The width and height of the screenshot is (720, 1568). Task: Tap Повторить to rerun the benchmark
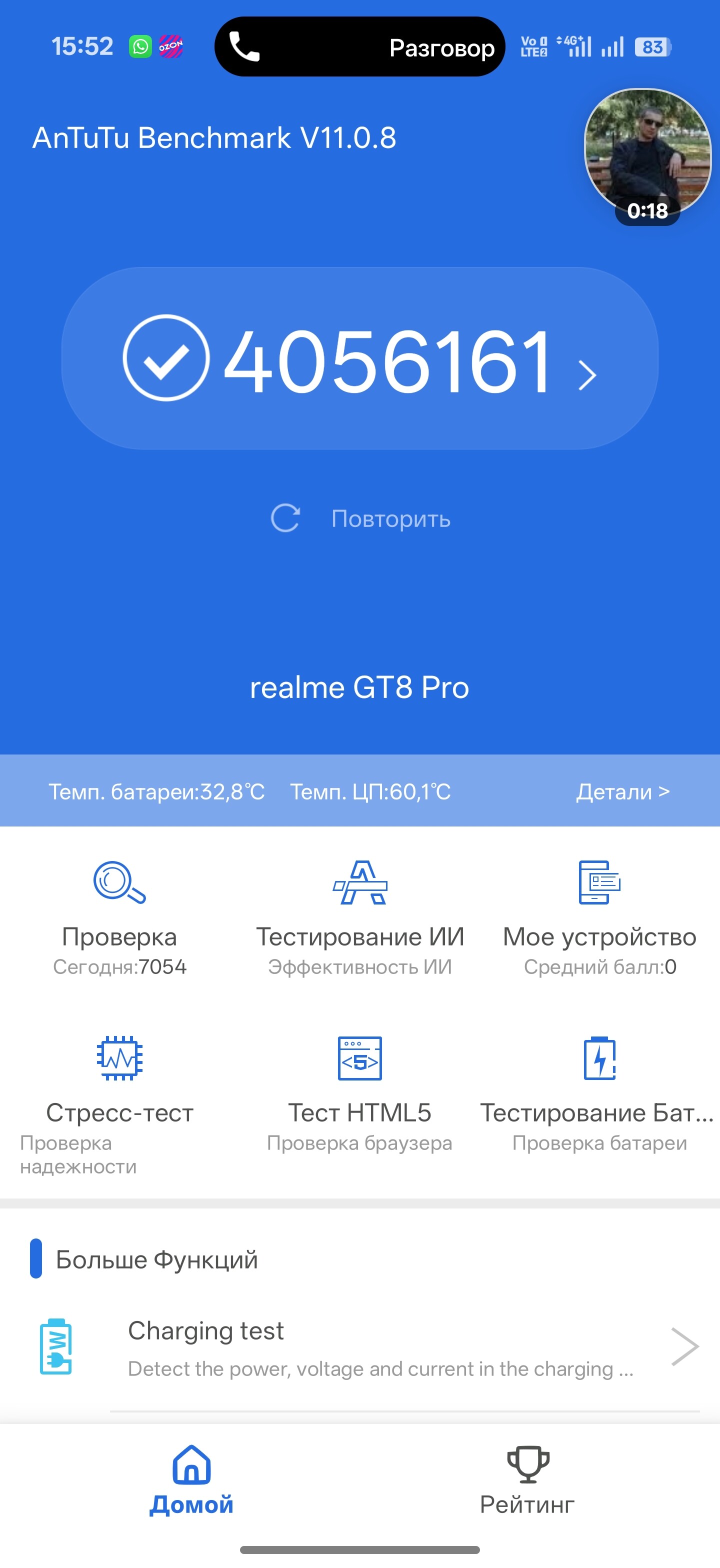pos(390,518)
